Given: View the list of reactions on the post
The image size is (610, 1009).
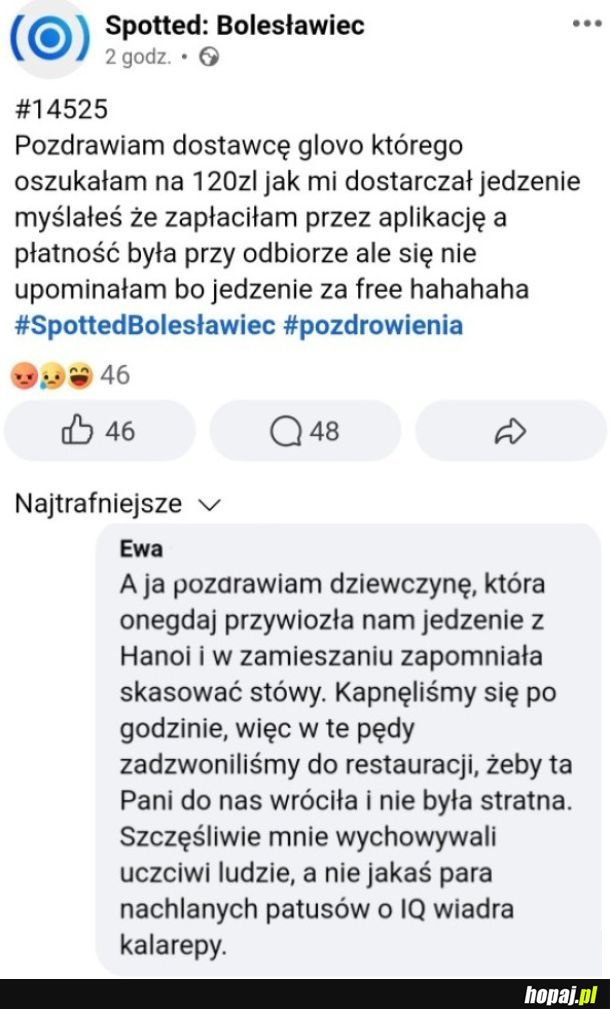Looking at the screenshot, I should click(x=70, y=375).
